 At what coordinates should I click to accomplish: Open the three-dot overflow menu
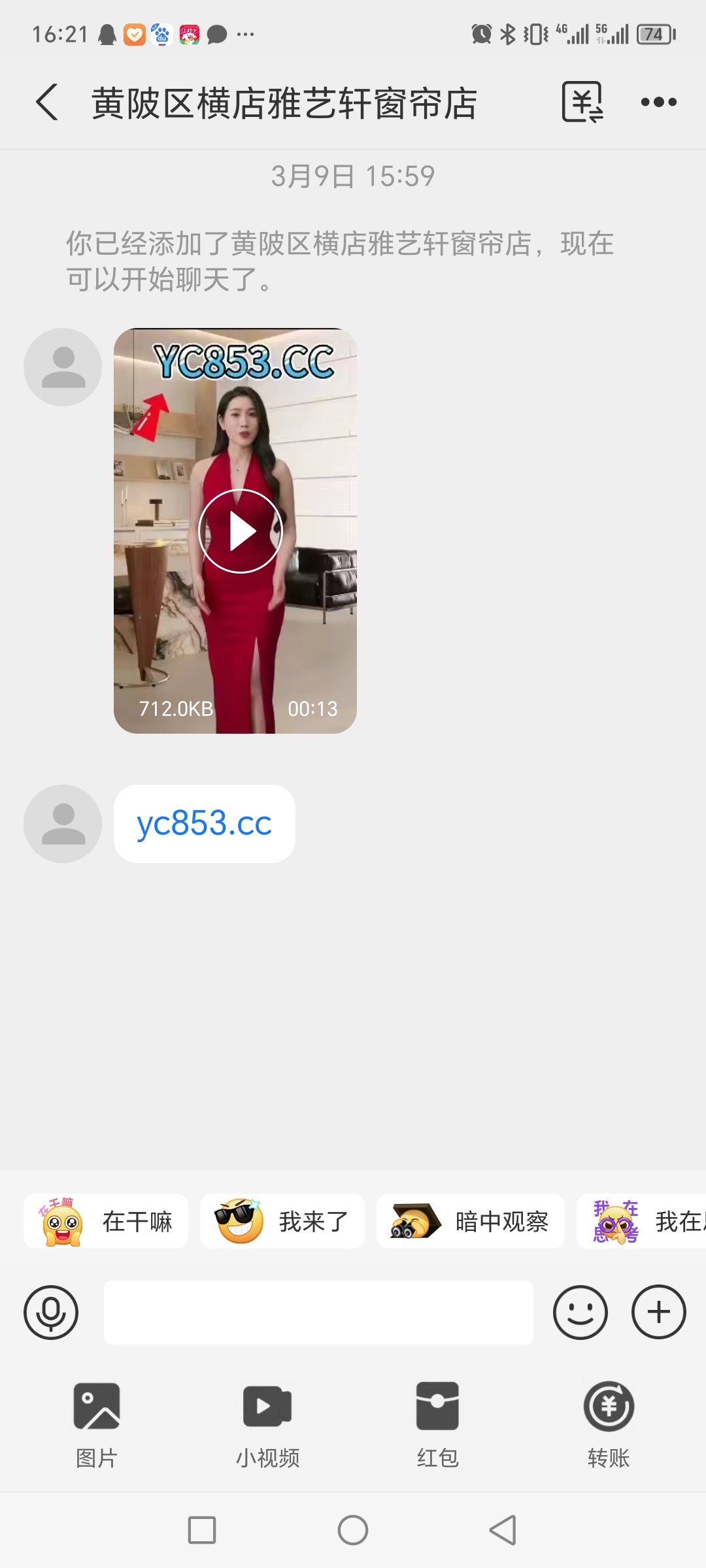[658, 102]
